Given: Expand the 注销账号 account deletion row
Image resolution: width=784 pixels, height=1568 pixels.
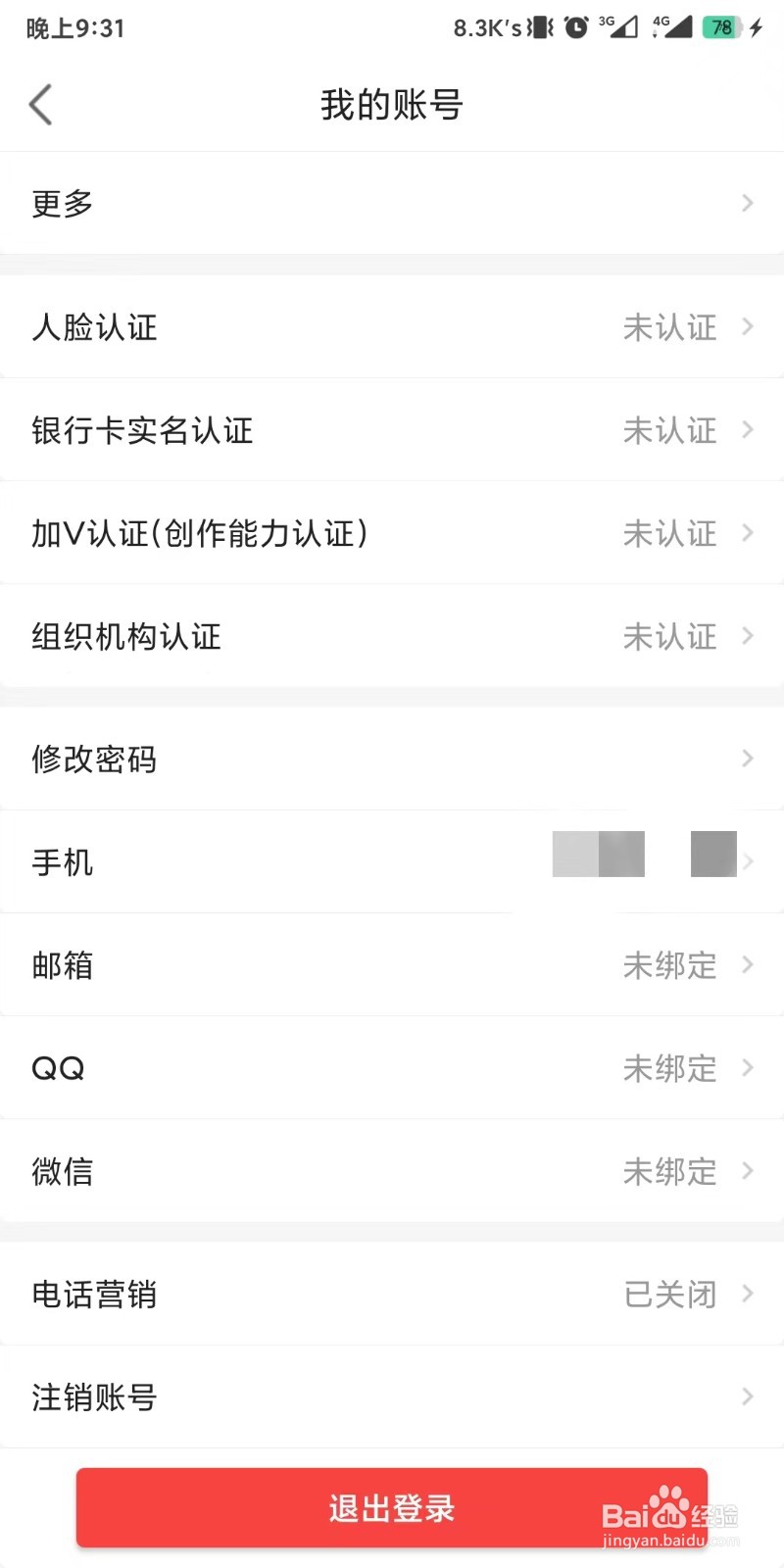Looking at the screenshot, I should point(392,1397).
